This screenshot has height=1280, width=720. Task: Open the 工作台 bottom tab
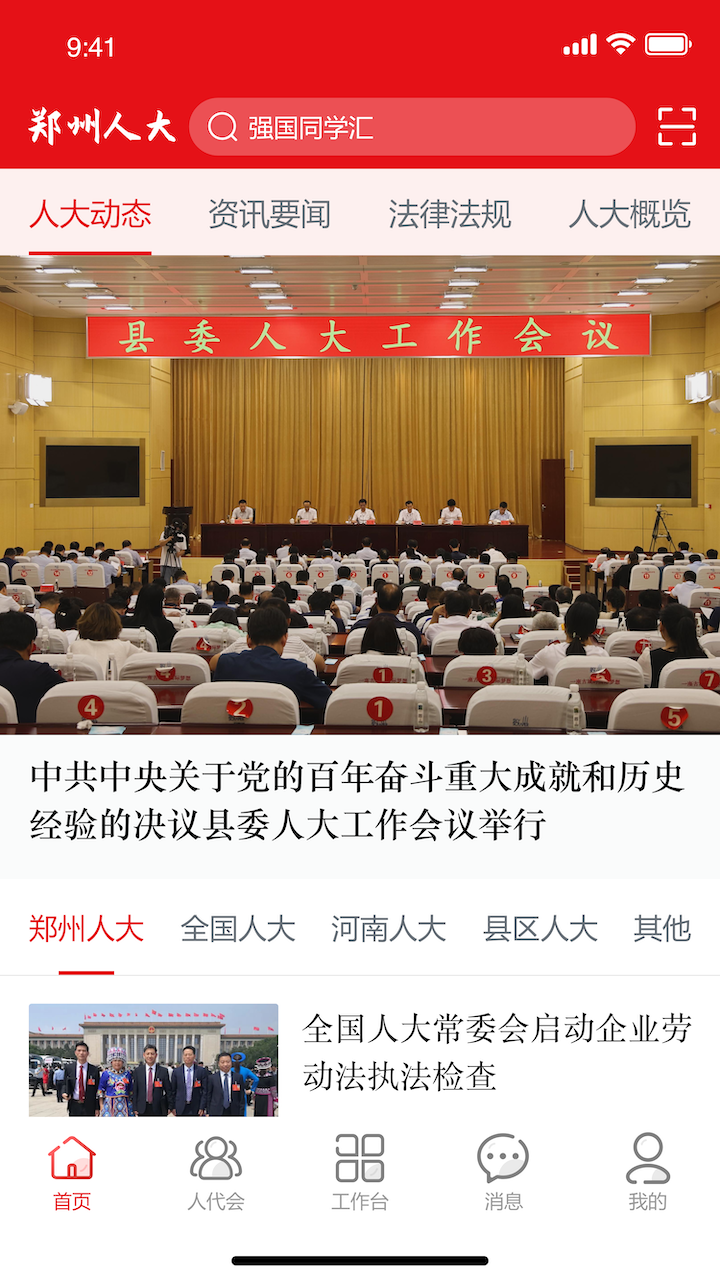click(x=360, y=1173)
